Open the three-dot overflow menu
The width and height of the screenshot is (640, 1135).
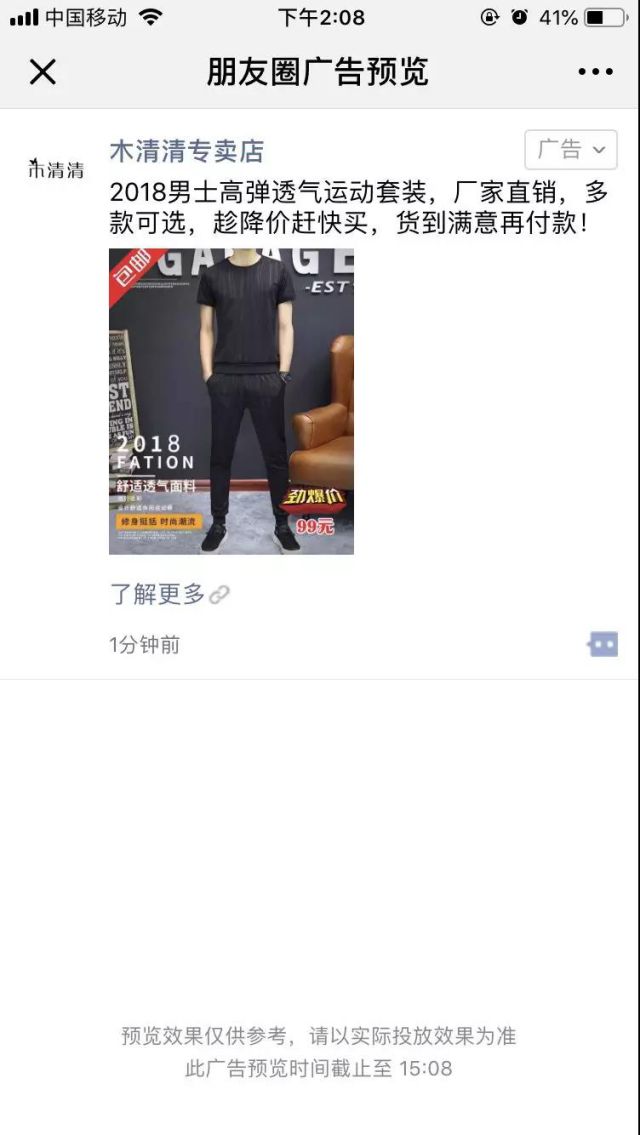click(x=595, y=72)
